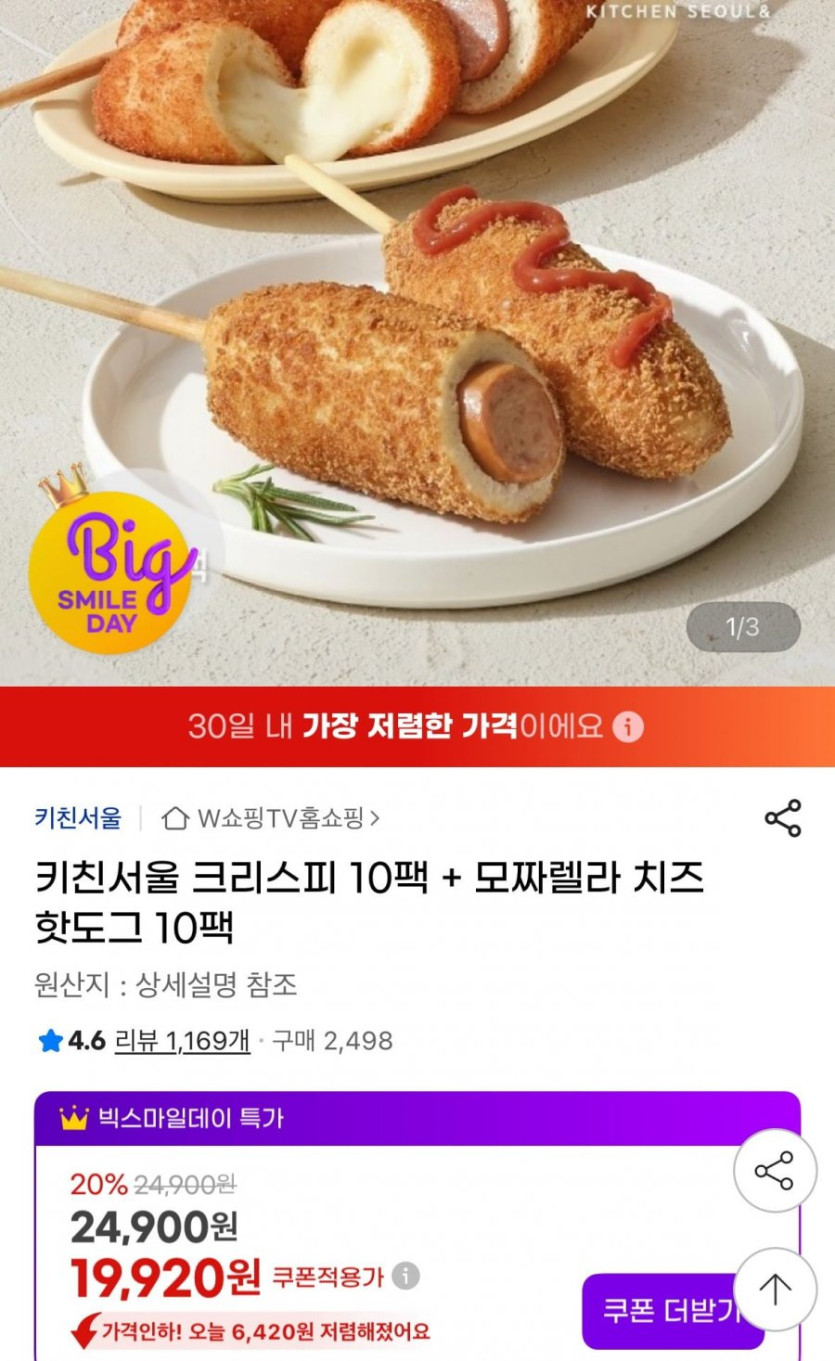
Task: Share this product via the share icon
Action: 782,818
